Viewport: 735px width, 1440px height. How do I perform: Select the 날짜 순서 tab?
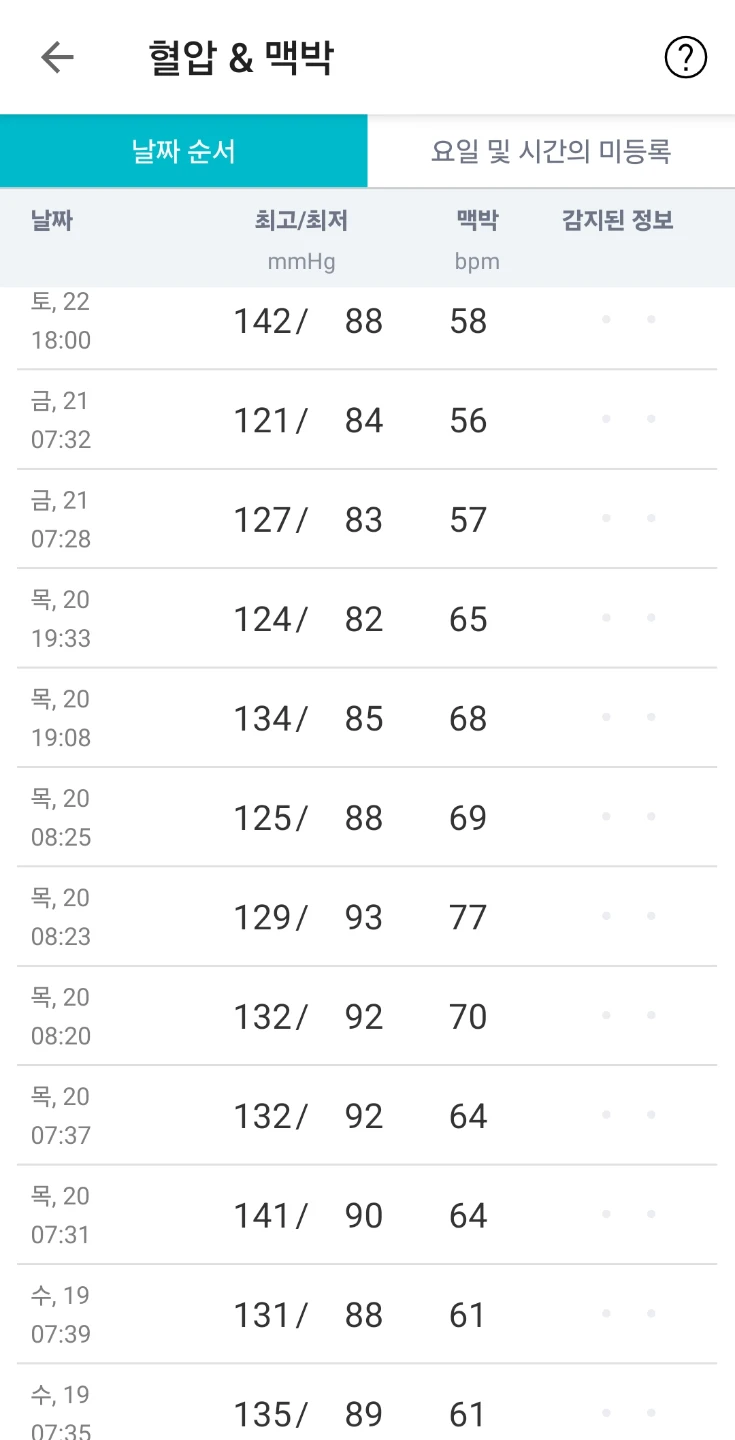pyautogui.click(x=184, y=151)
